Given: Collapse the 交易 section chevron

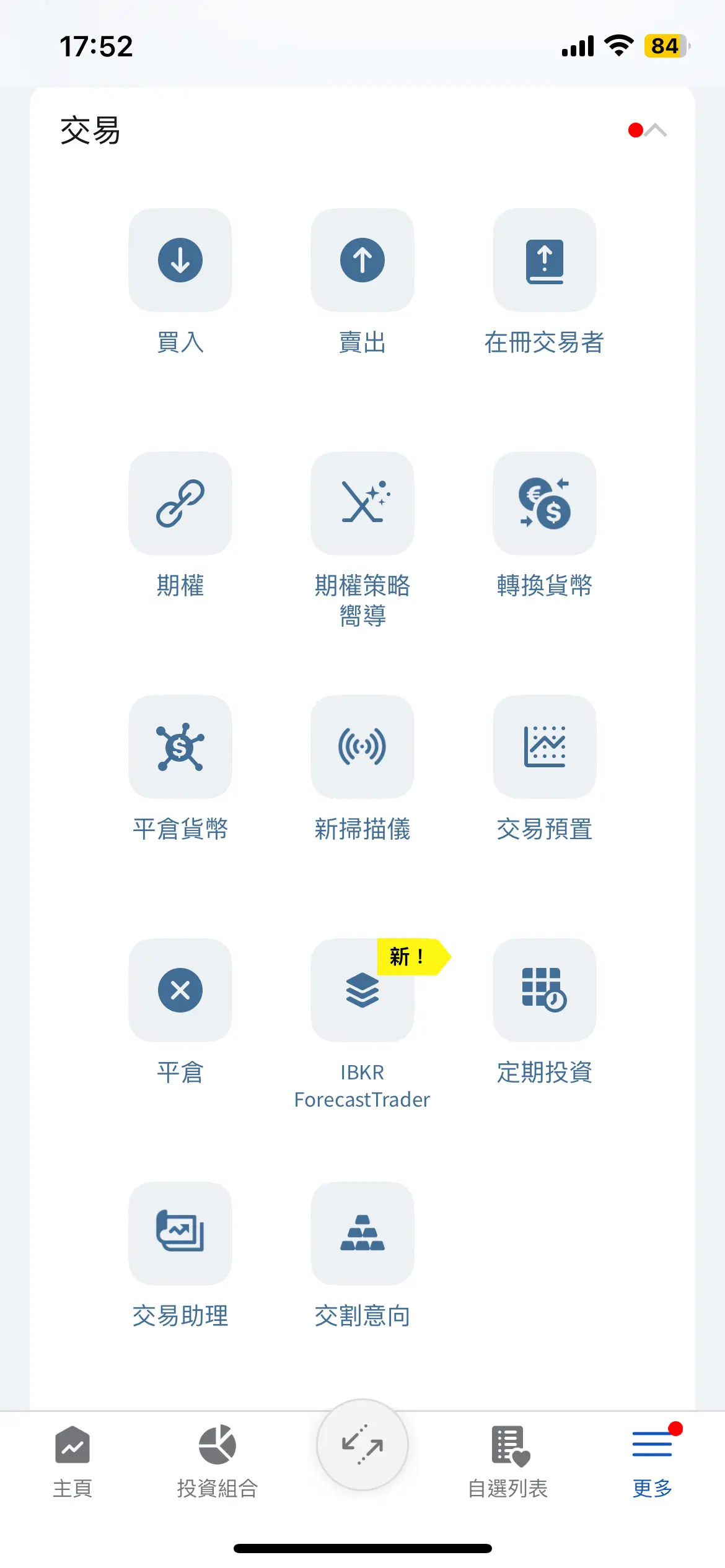Looking at the screenshot, I should pos(655,130).
